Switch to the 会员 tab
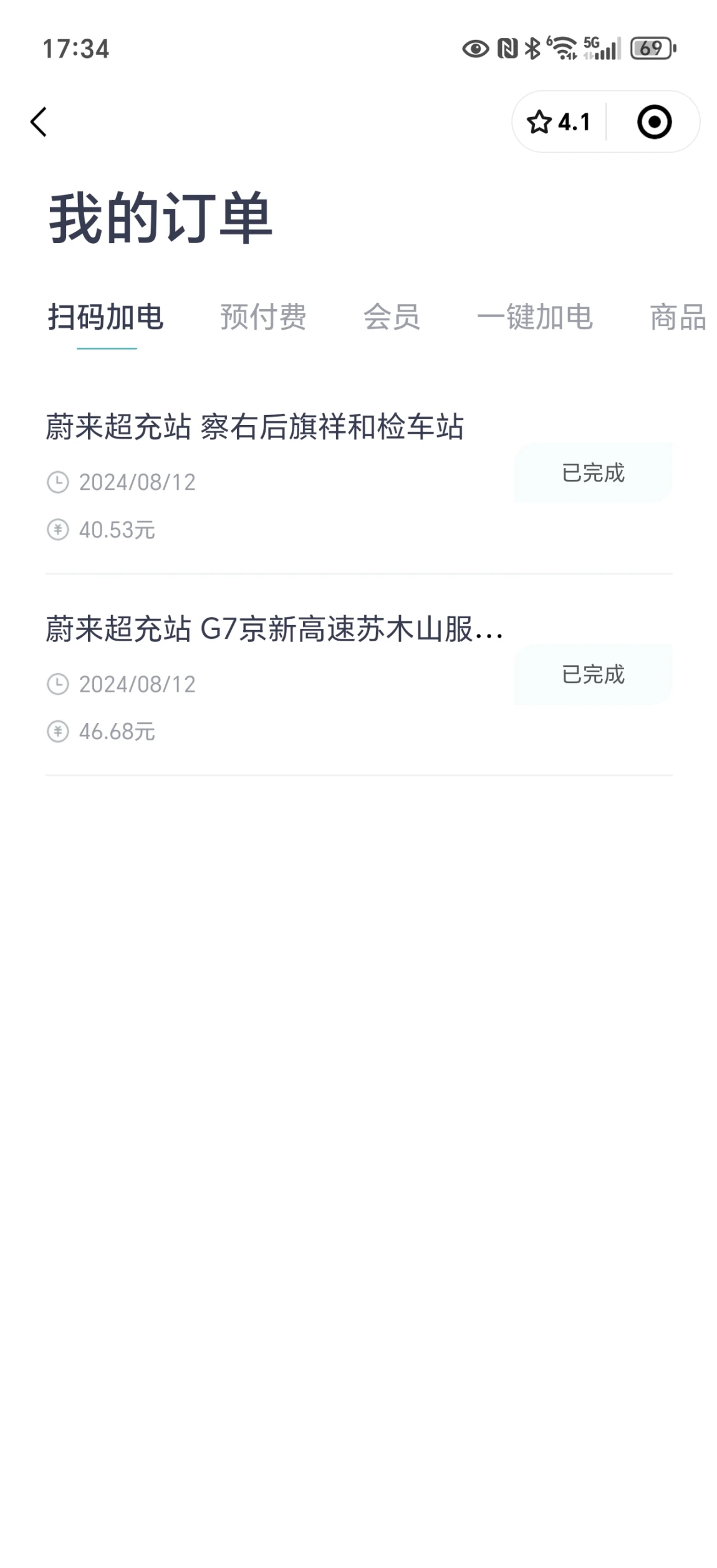Viewport: 717px width, 1568px height. [x=392, y=317]
